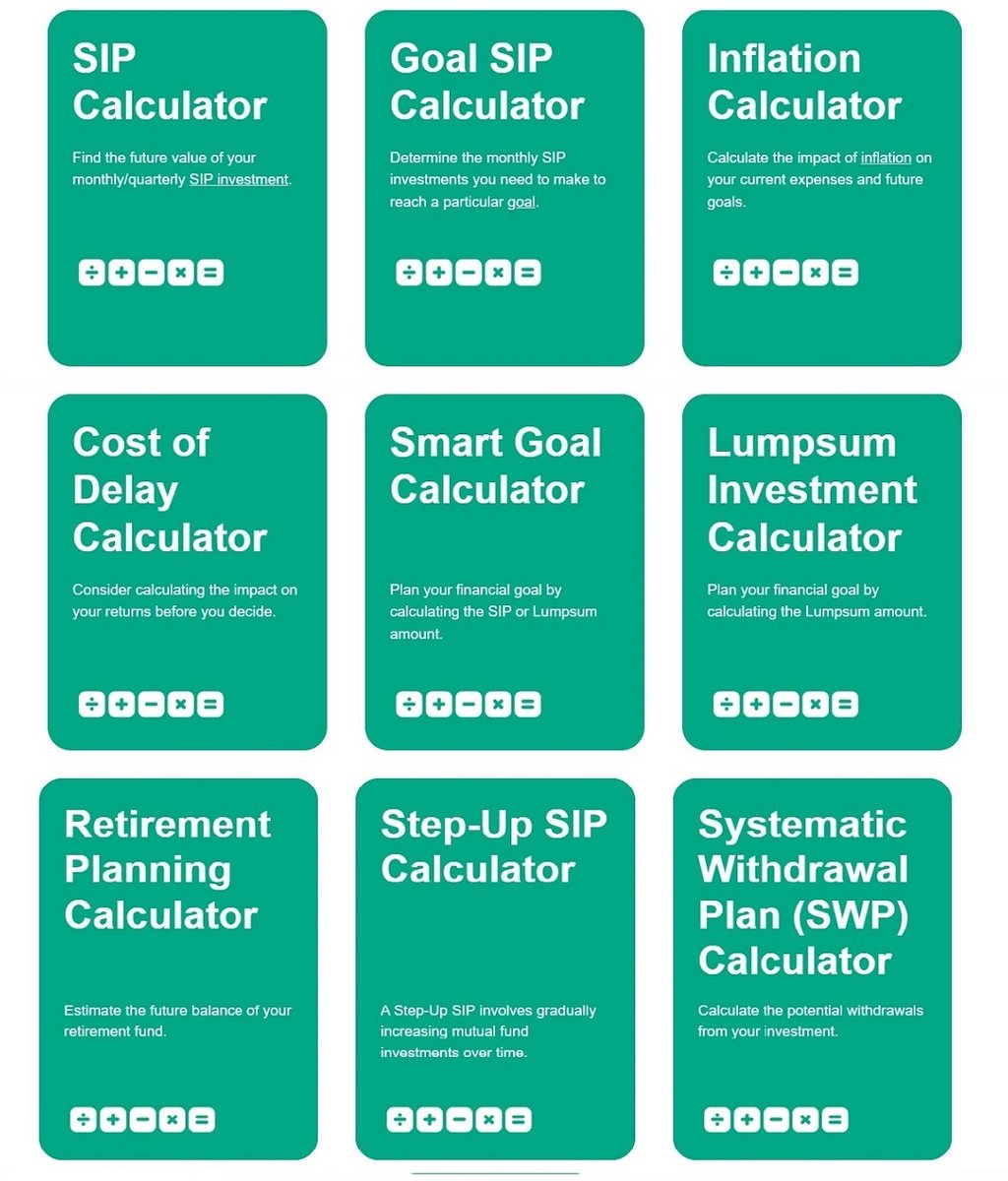Open the Inflation Calculator card
The height and width of the screenshot is (1181, 1008).
[822, 188]
